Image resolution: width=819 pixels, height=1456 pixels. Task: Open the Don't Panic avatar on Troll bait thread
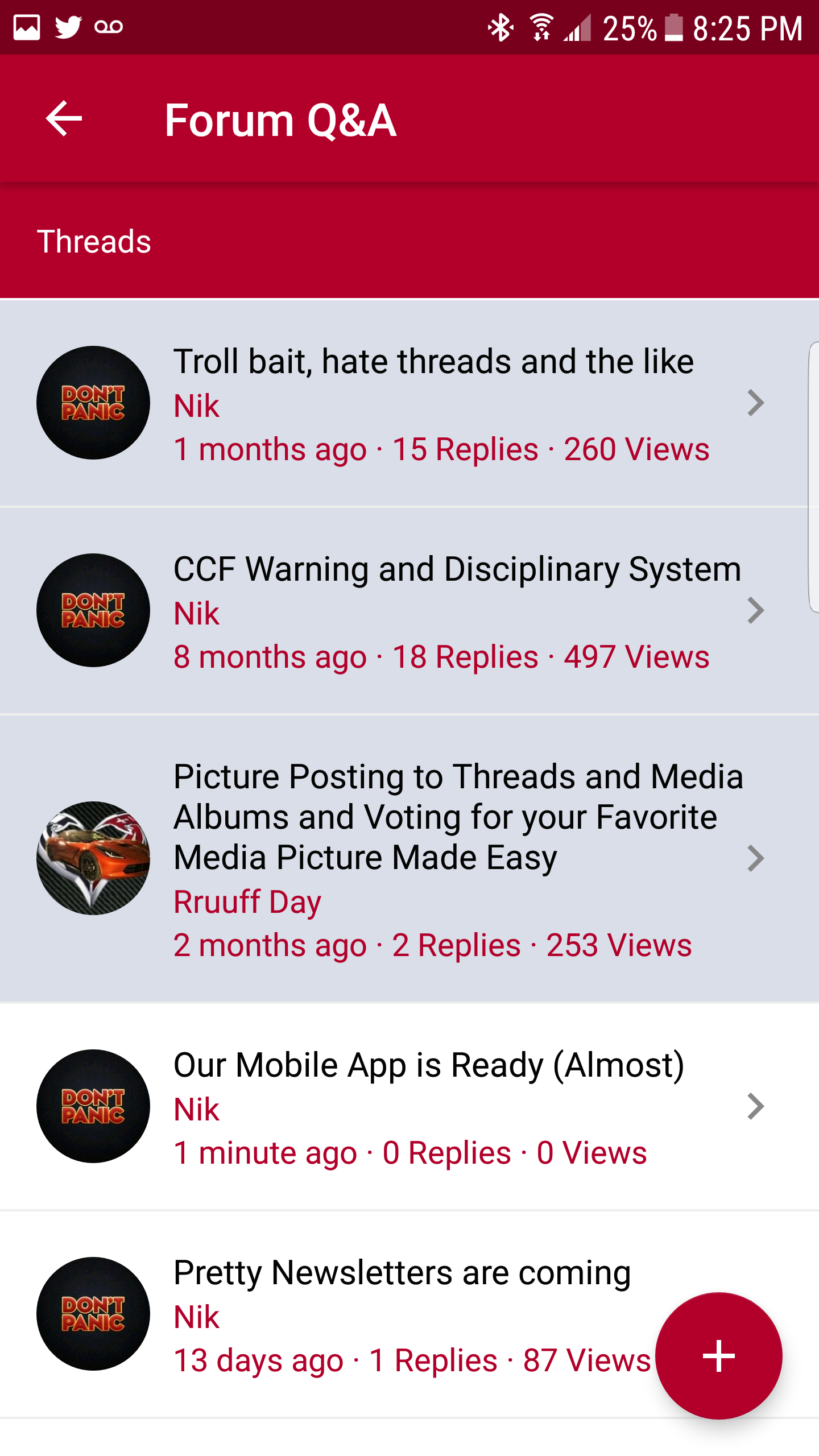93,402
